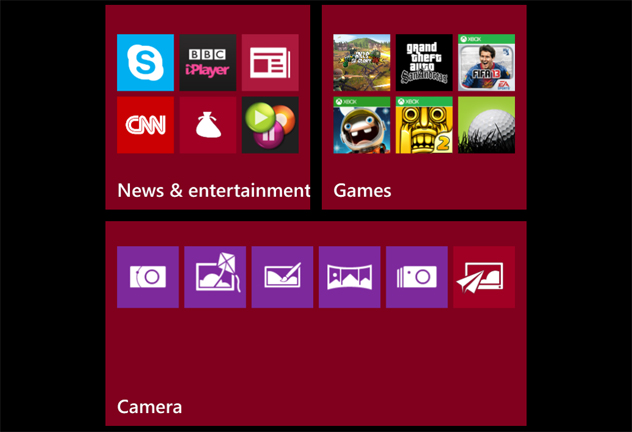632x432 pixels.
Task: Launch Grand Theft Auto San Andreas
Action: 424,63
